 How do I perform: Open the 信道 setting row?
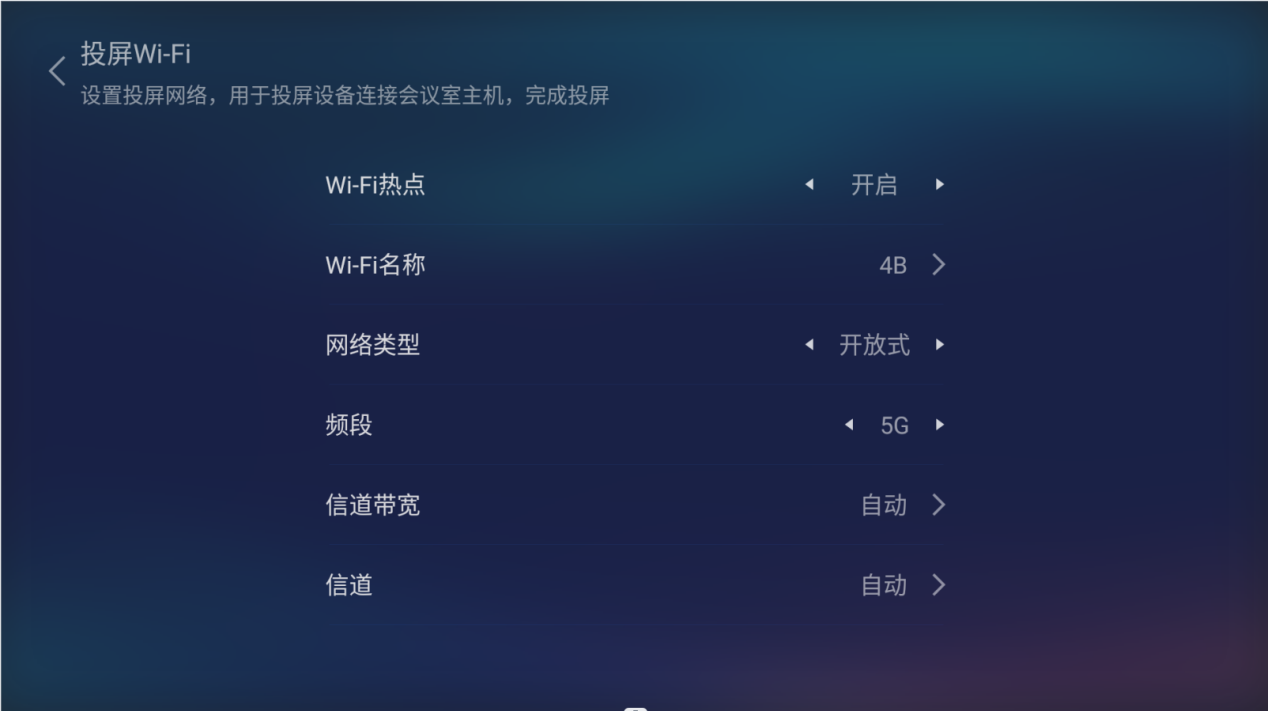click(634, 585)
